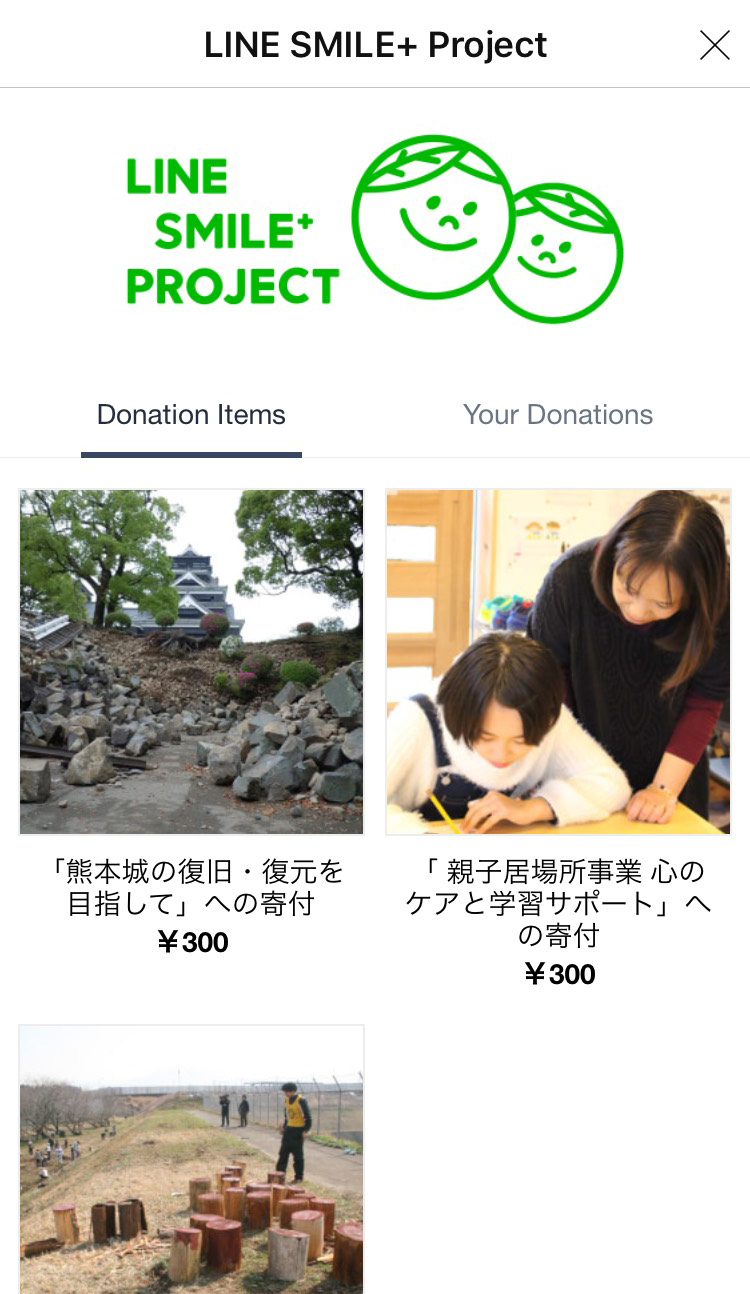Open the donation item with wooden stumps photo

pos(192,1158)
